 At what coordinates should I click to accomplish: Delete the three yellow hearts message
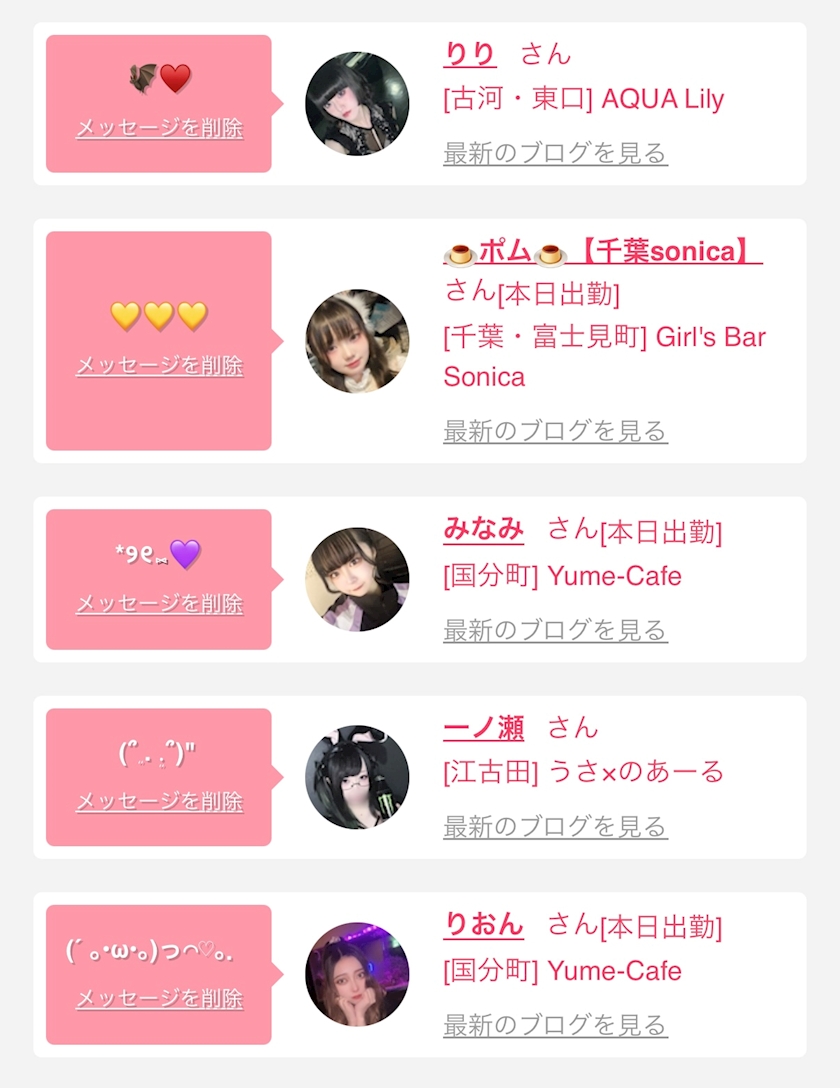(160, 365)
